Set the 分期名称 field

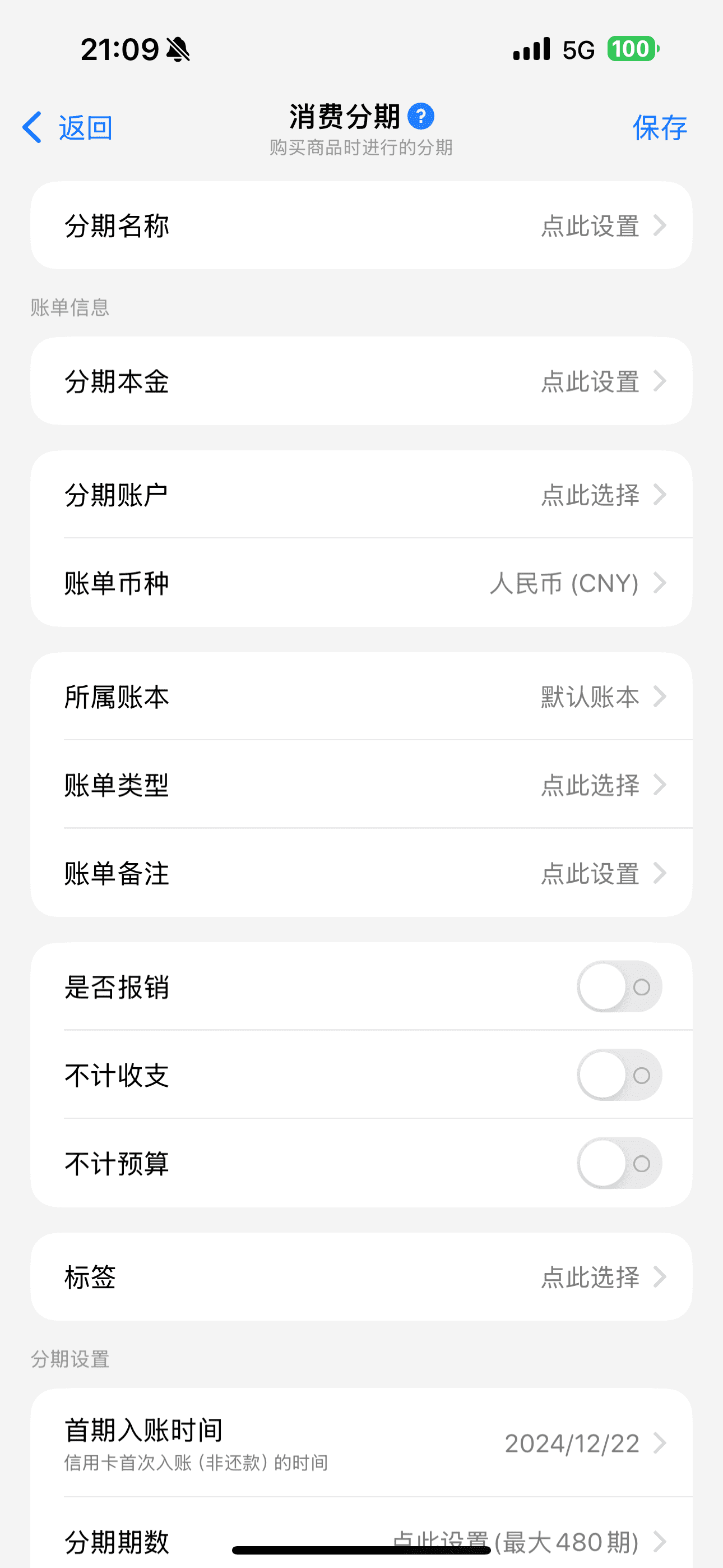(x=361, y=226)
